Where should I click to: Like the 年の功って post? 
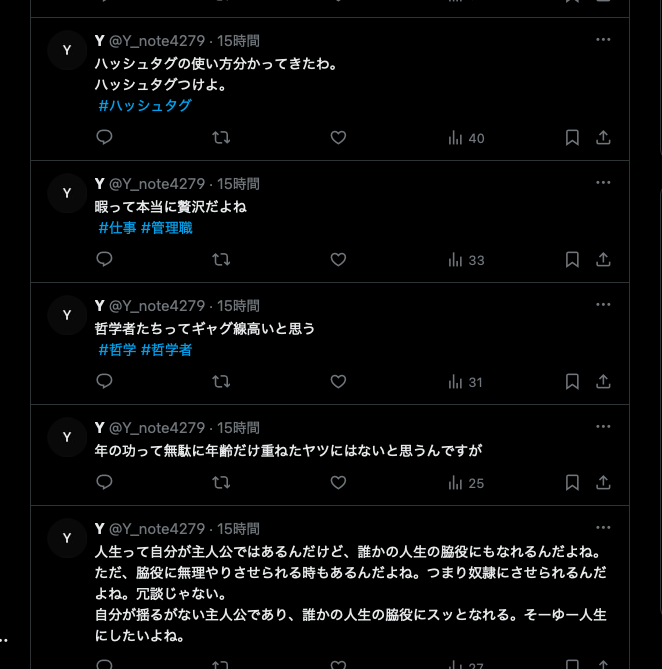pos(338,483)
